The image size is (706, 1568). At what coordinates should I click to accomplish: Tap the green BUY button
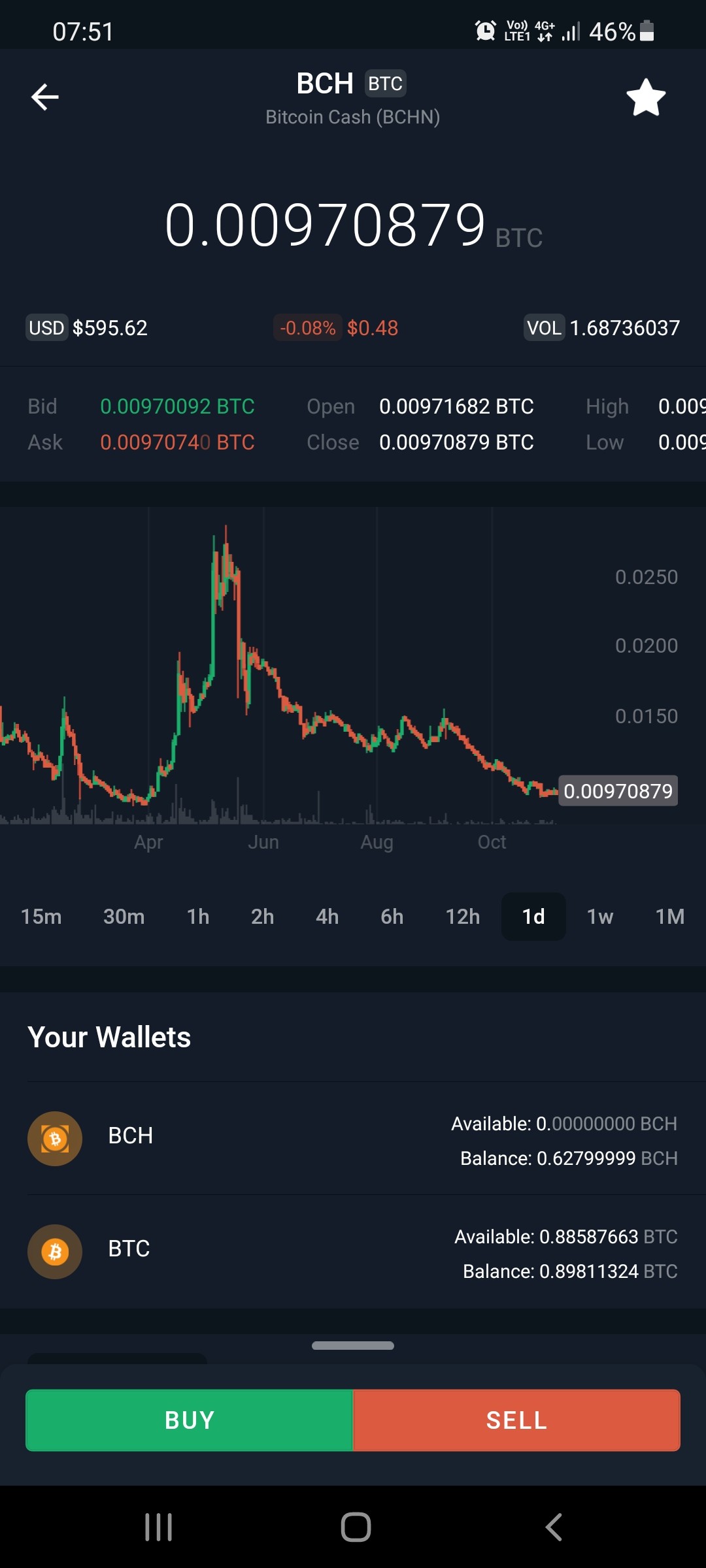189,1420
